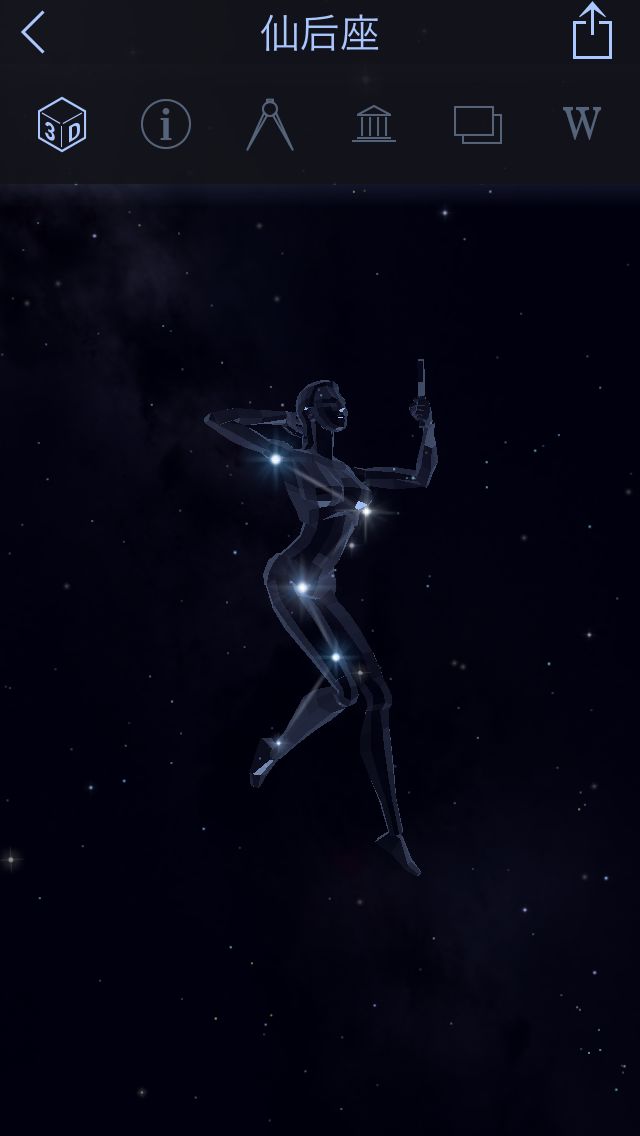Switch to the 3D model tab
The width and height of the screenshot is (640, 1136).
[x=62, y=125]
